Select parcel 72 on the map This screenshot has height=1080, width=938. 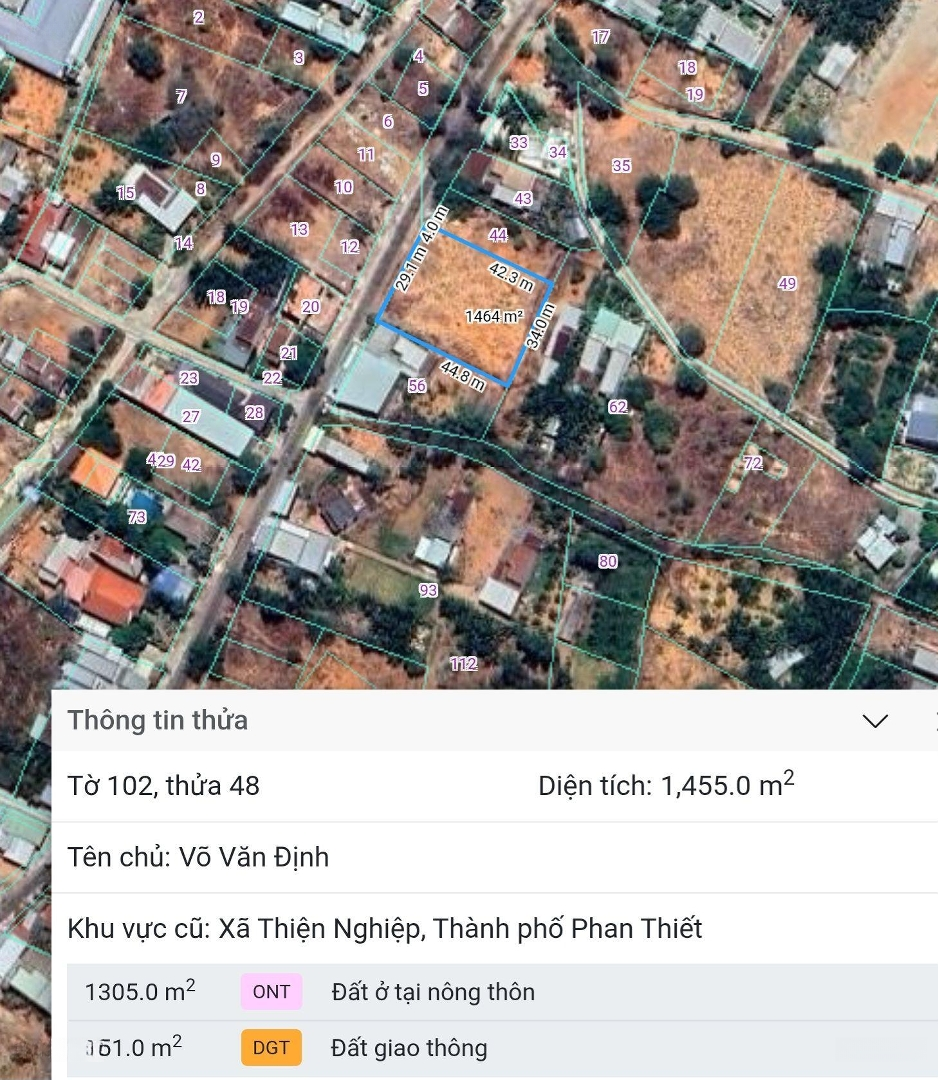[753, 463]
